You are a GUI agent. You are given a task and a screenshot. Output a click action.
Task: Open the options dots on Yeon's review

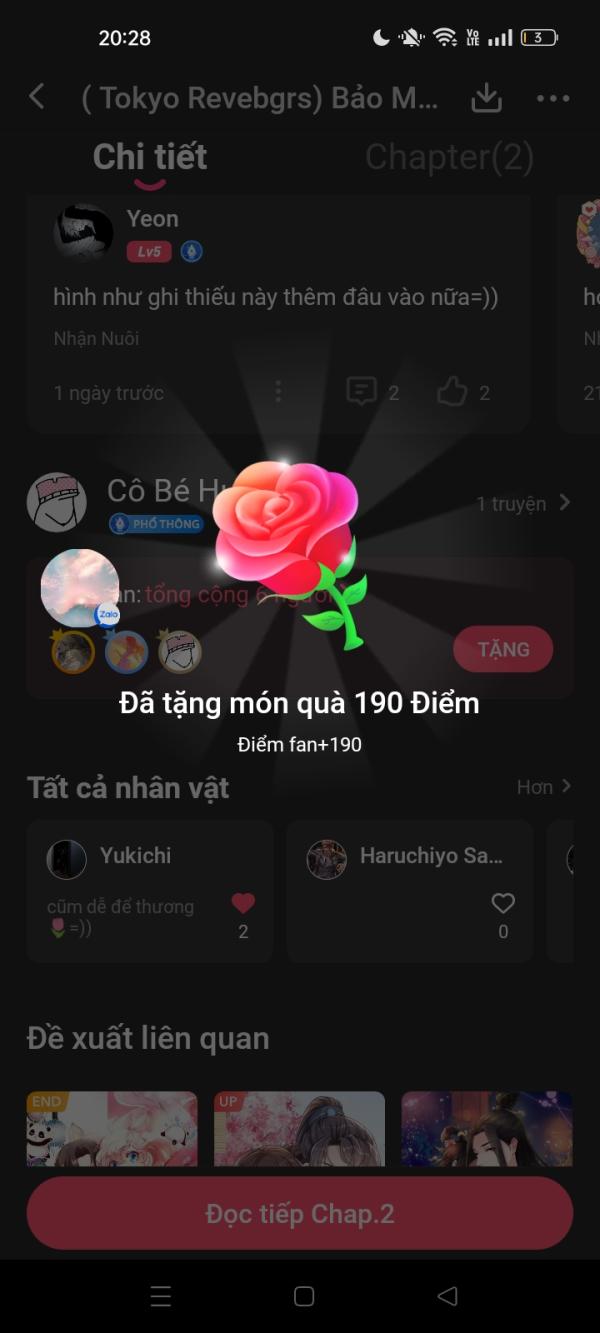pos(278,391)
